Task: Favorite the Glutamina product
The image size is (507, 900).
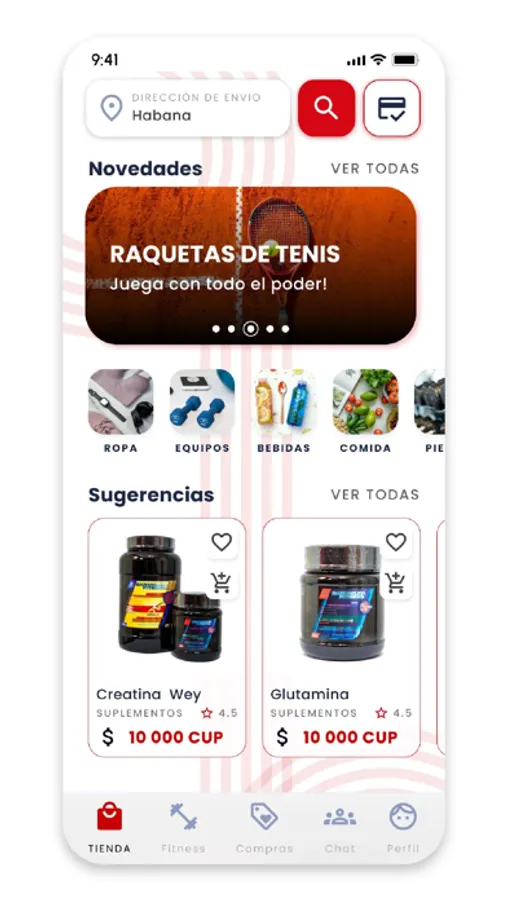Action: coord(396,542)
